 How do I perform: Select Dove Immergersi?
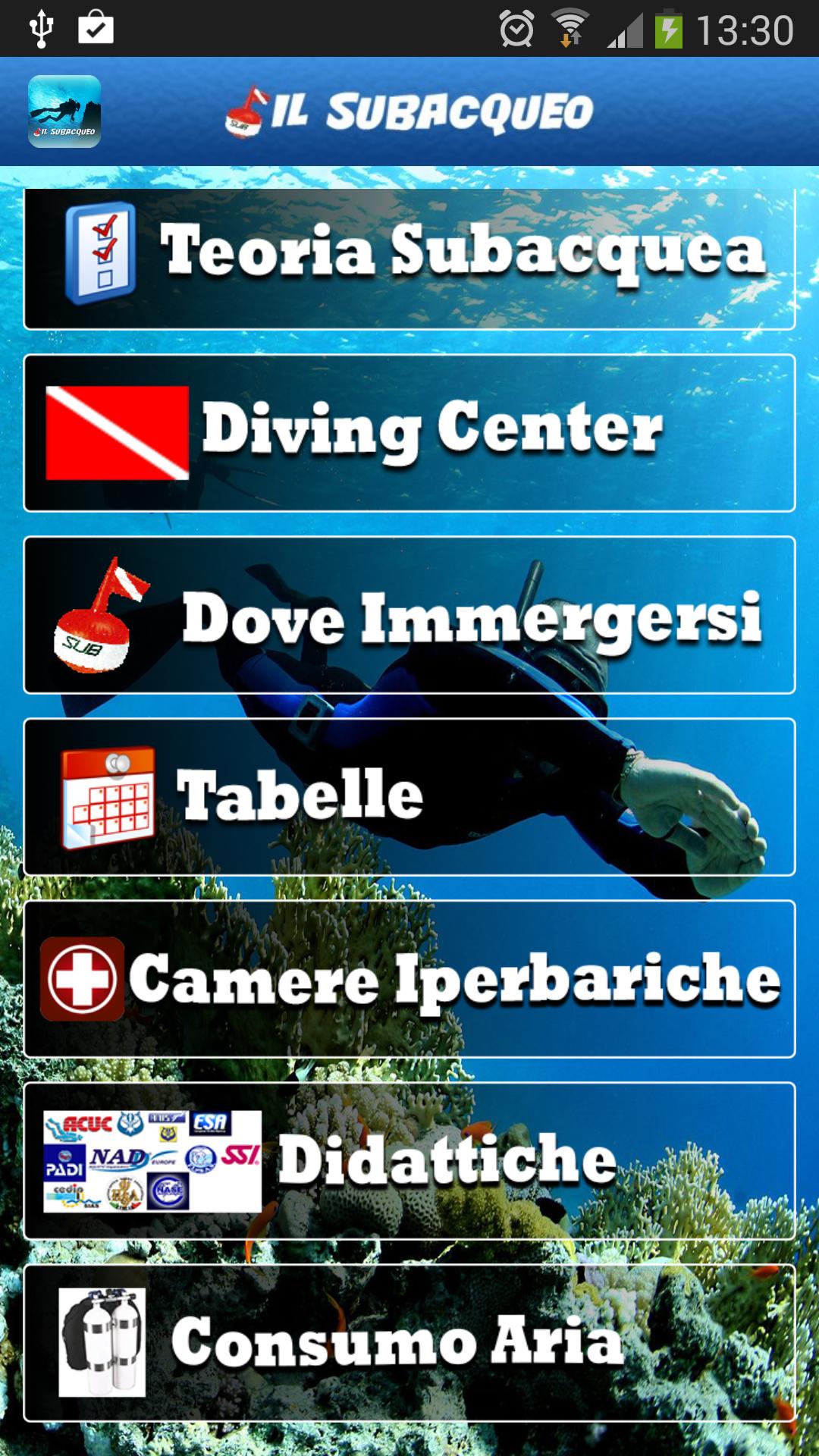point(409,615)
